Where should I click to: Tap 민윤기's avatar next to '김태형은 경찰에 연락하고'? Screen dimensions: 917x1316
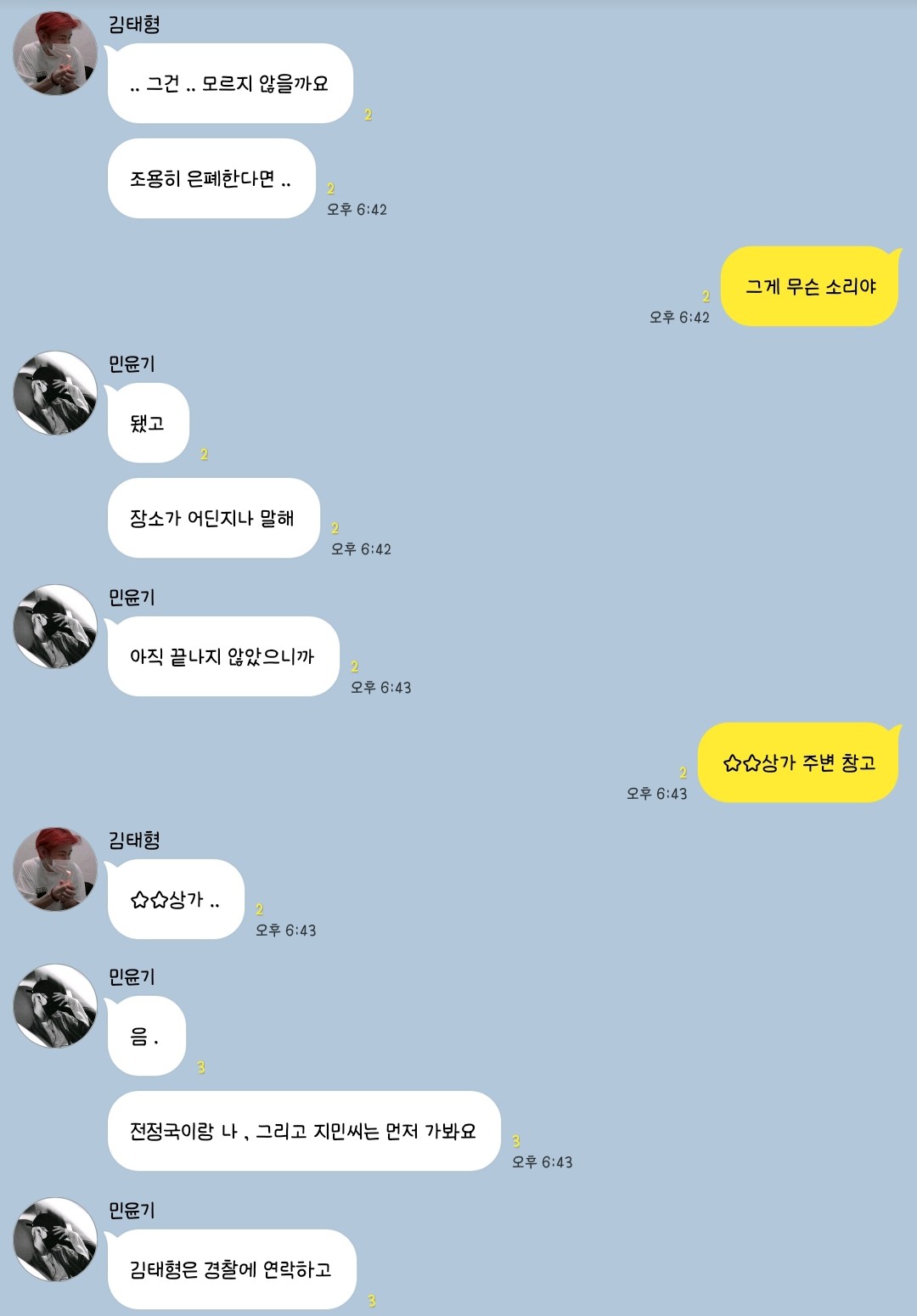click(55, 1240)
